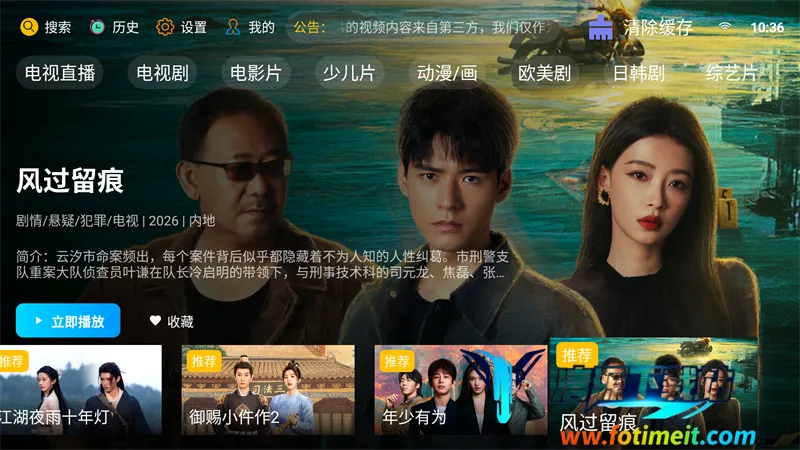This screenshot has width=800, height=450.
Task: Tap 立即播放 to play 风过留痕
Action: coord(68,321)
